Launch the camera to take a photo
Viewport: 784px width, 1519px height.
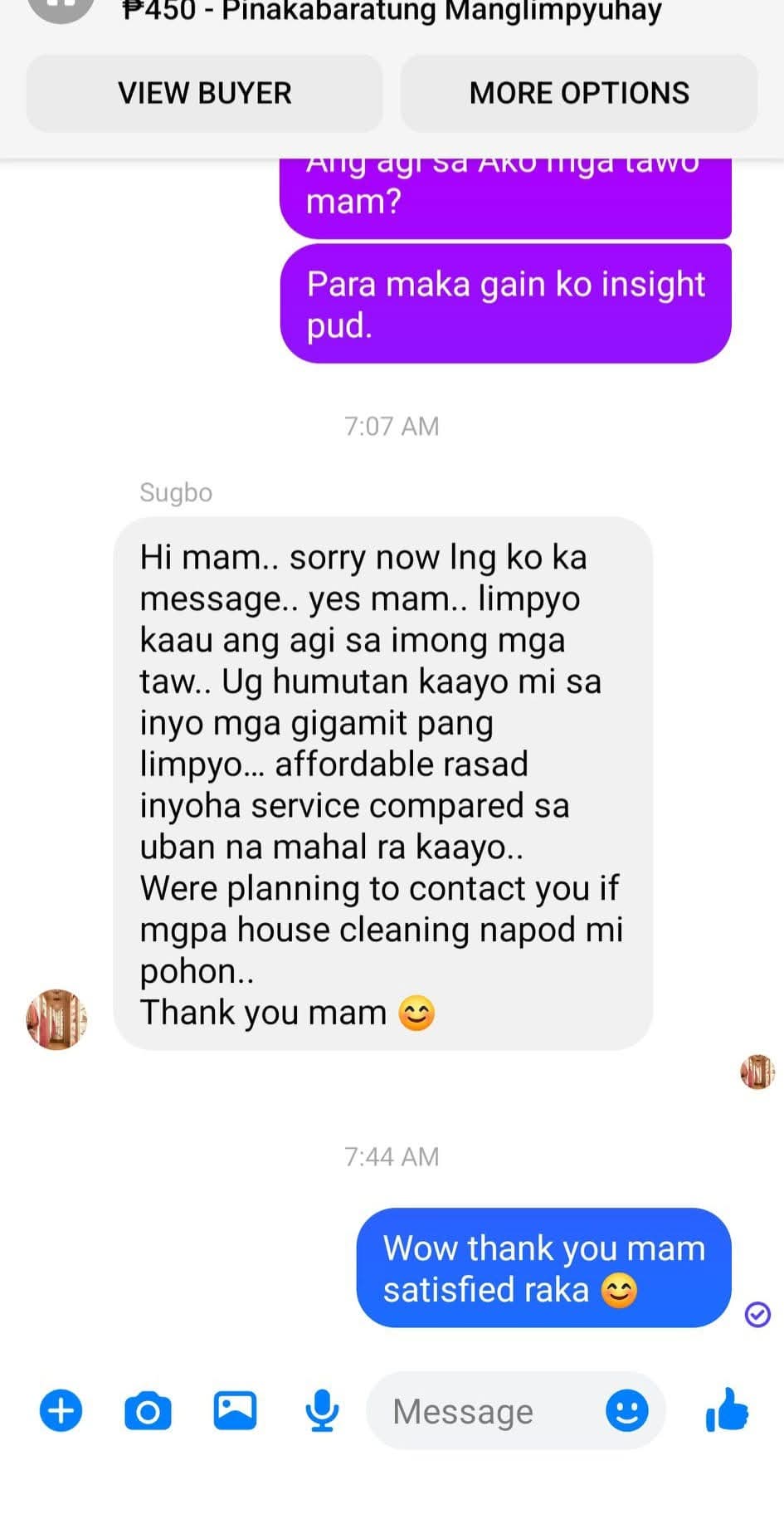pyautogui.click(x=149, y=1410)
